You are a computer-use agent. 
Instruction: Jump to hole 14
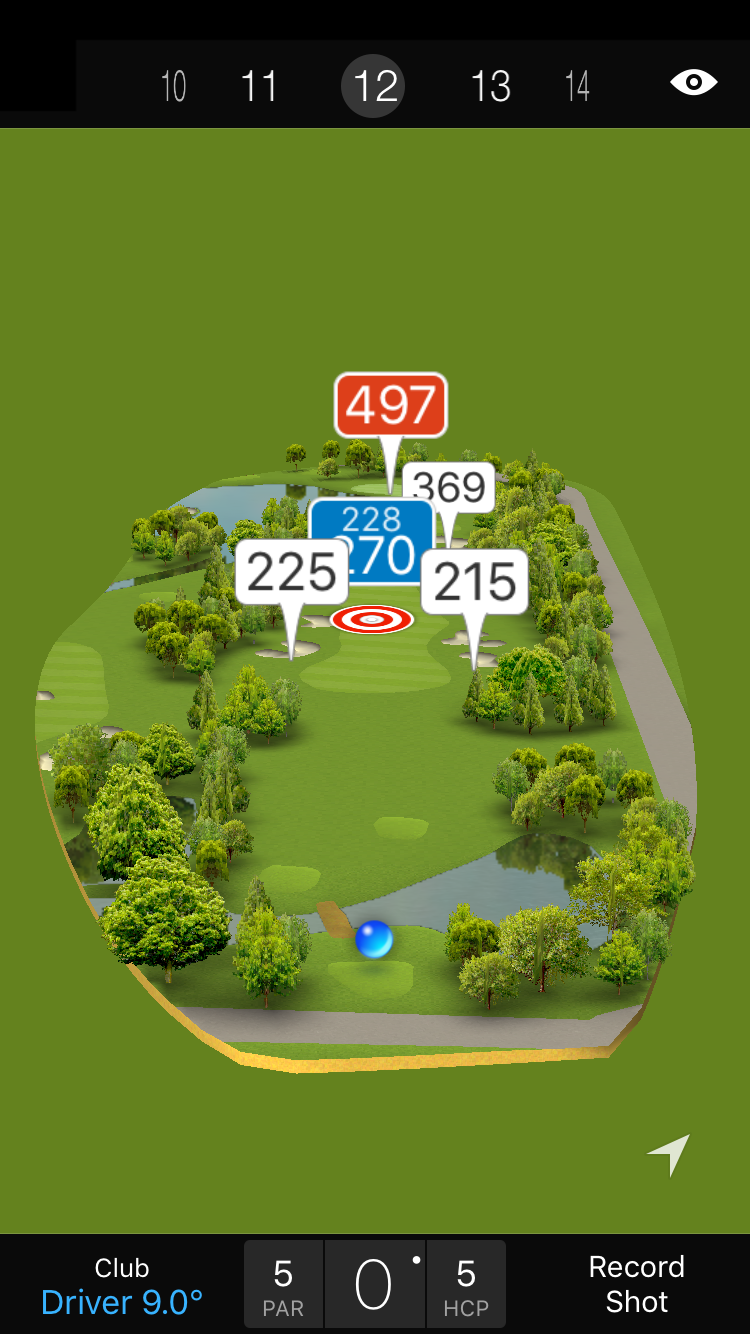[577, 87]
